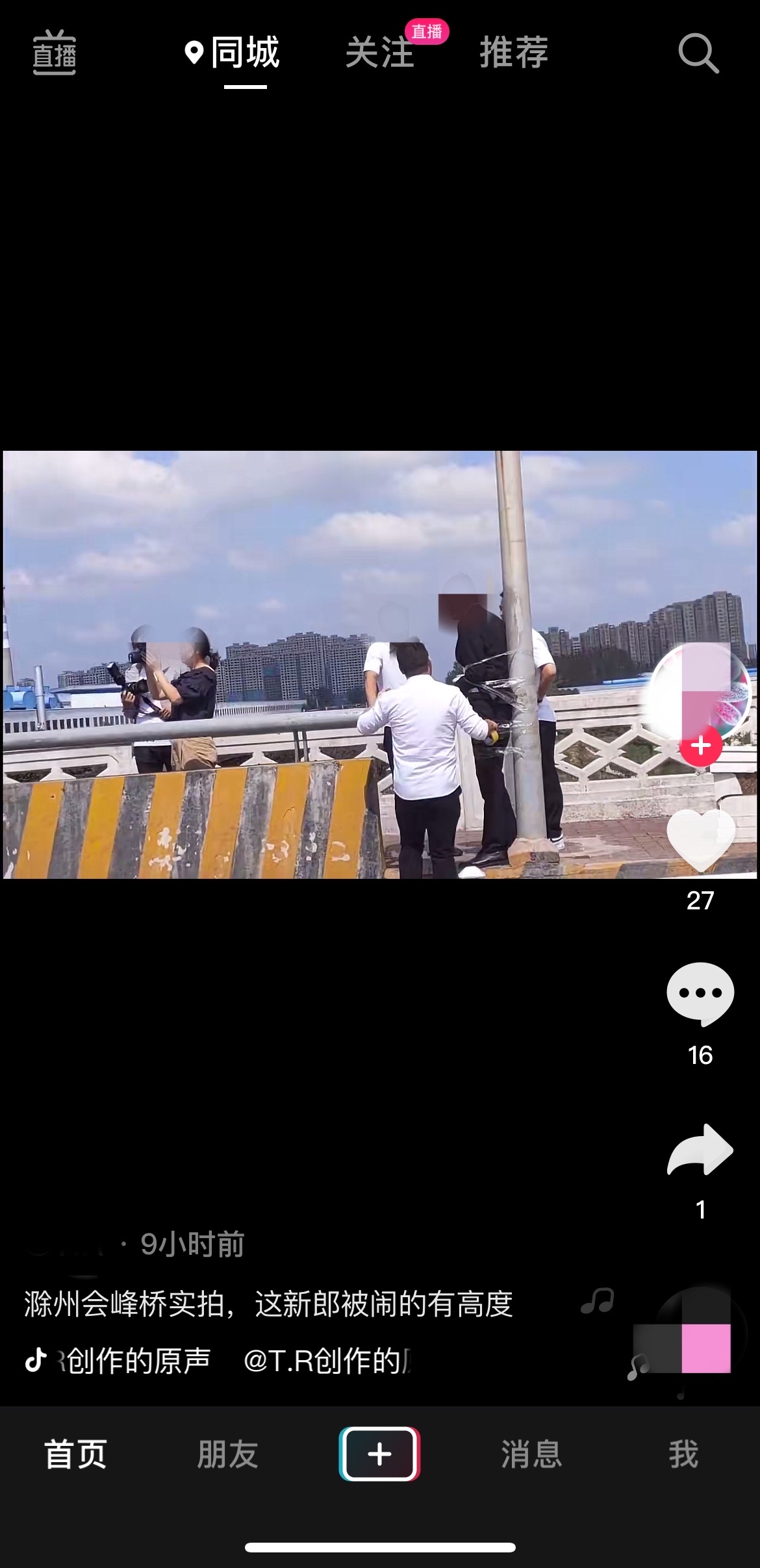Like this video with the heart
The image size is (760, 1568).
[700, 840]
